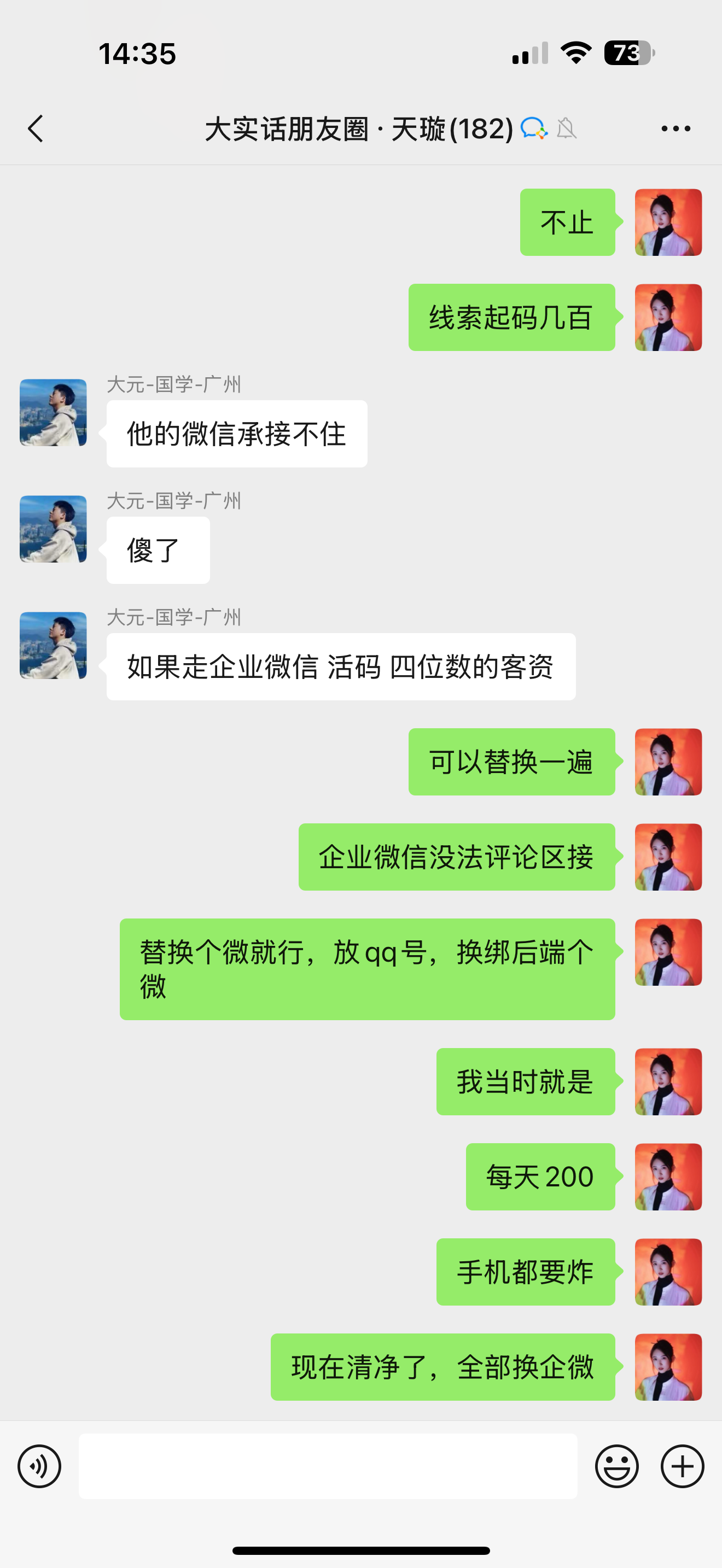Focus the message text field

pos(328,1466)
